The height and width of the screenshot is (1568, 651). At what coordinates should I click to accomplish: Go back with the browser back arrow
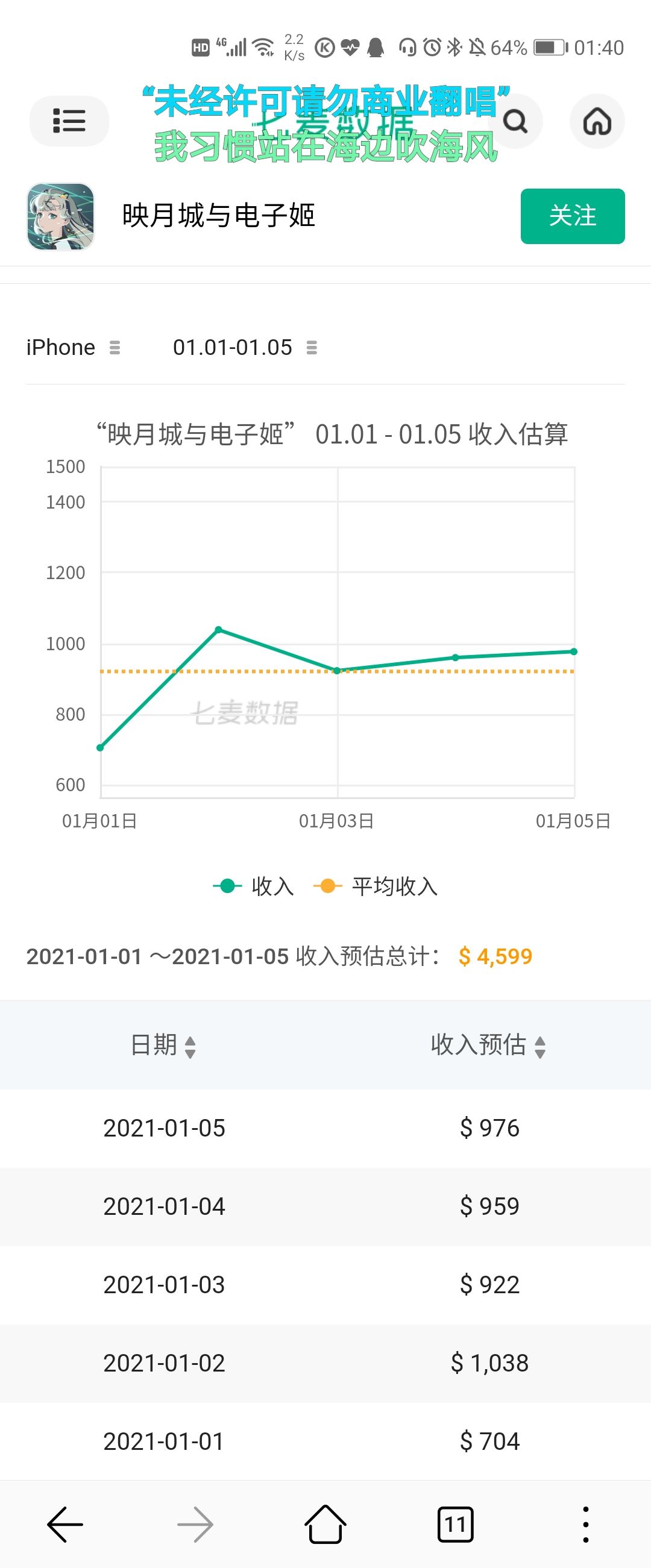tap(65, 1524)
